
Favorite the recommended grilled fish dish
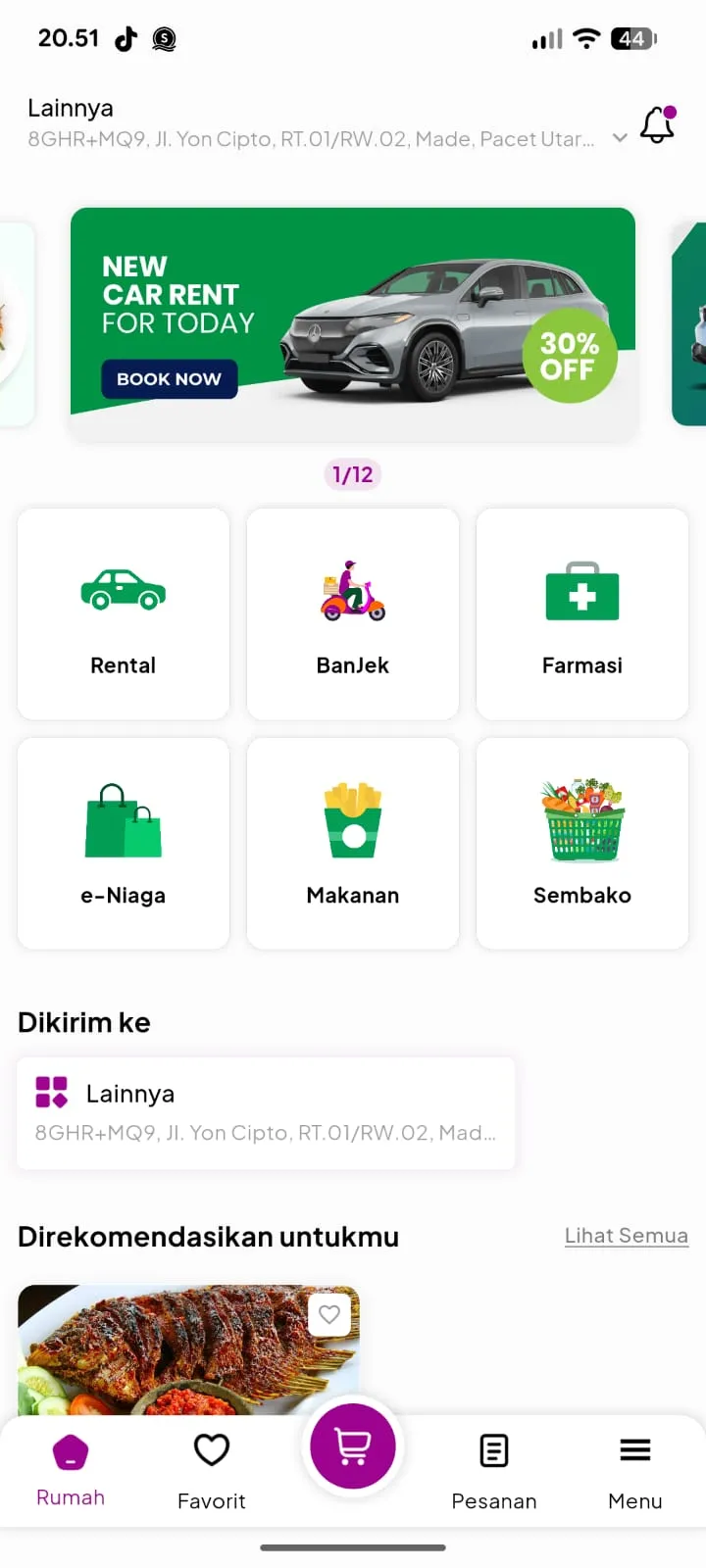[329, 1314]
